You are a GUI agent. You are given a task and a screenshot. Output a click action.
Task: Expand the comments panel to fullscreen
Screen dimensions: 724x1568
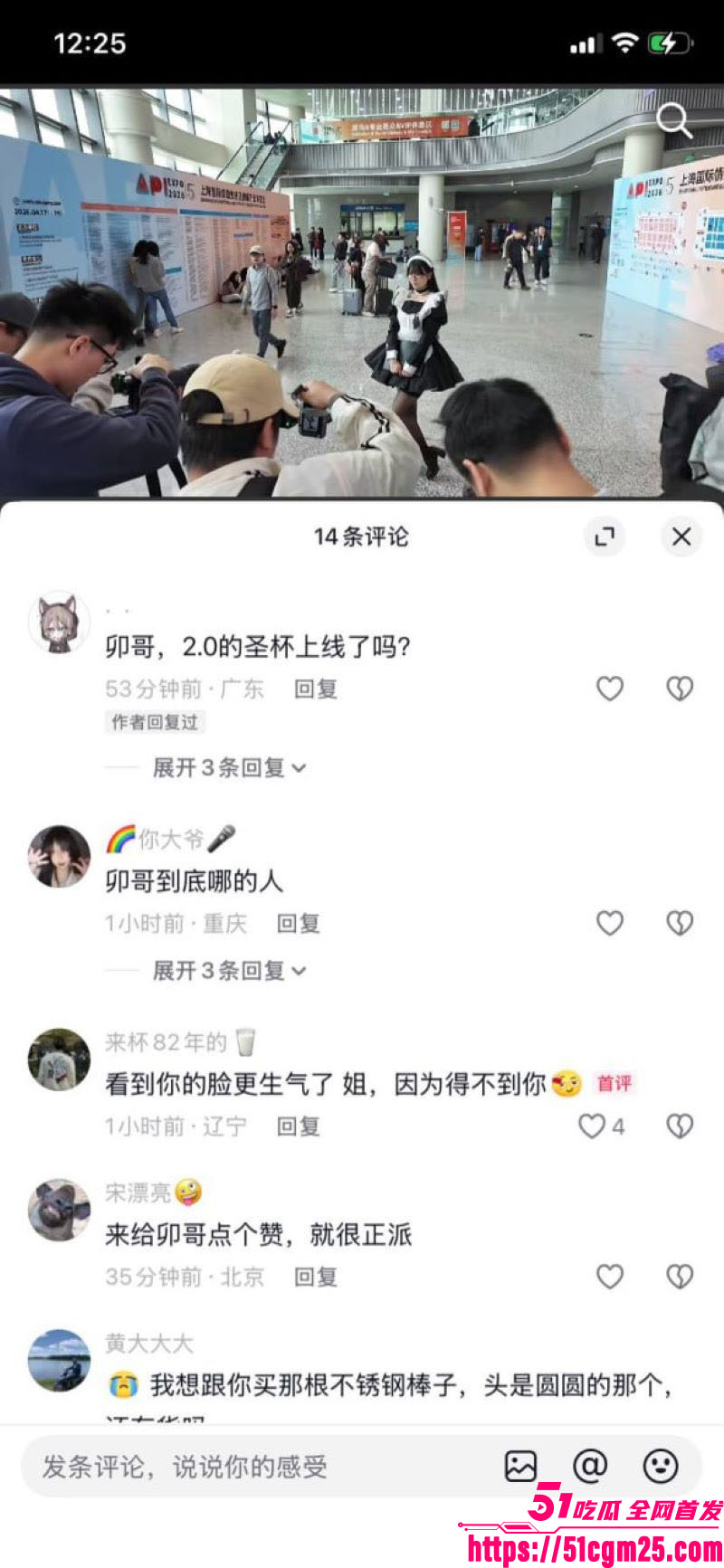tap(605, 537)
